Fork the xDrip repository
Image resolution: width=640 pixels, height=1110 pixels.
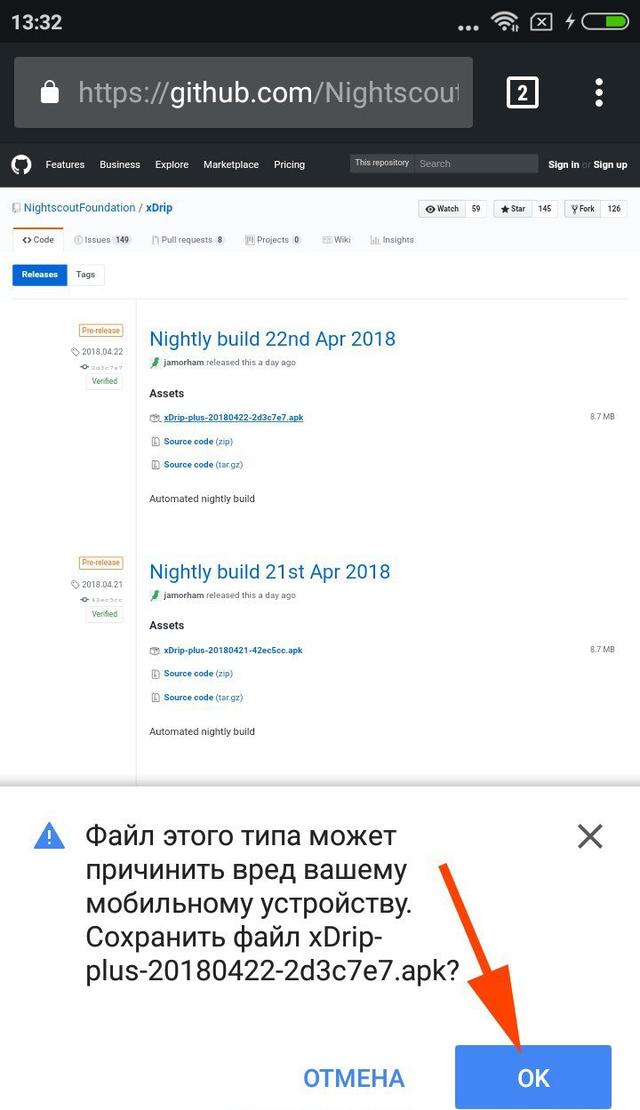[583, 209]
